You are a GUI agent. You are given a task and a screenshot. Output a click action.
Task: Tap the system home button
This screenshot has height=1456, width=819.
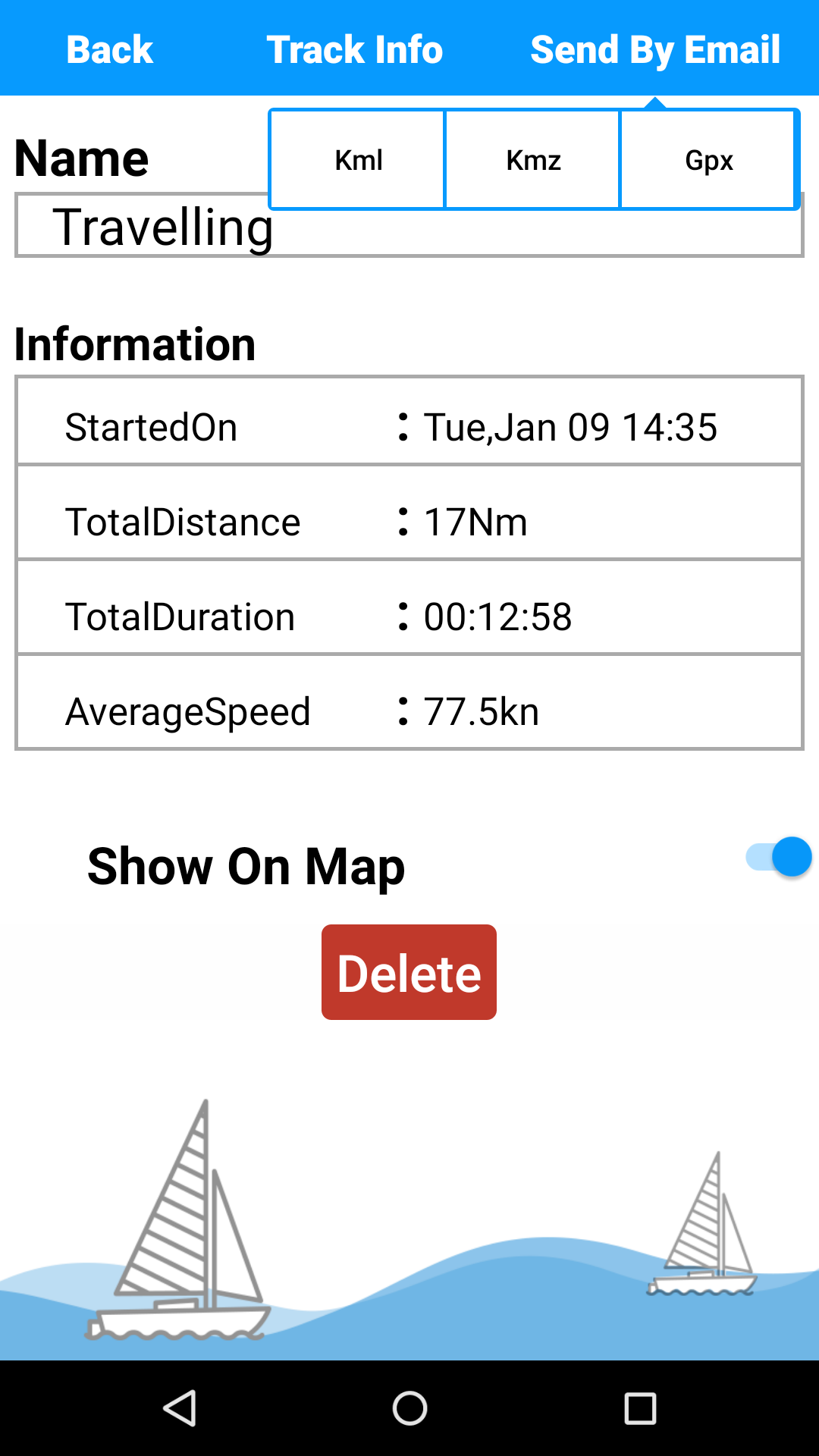pyautogui.click(x=409, y=1409)
